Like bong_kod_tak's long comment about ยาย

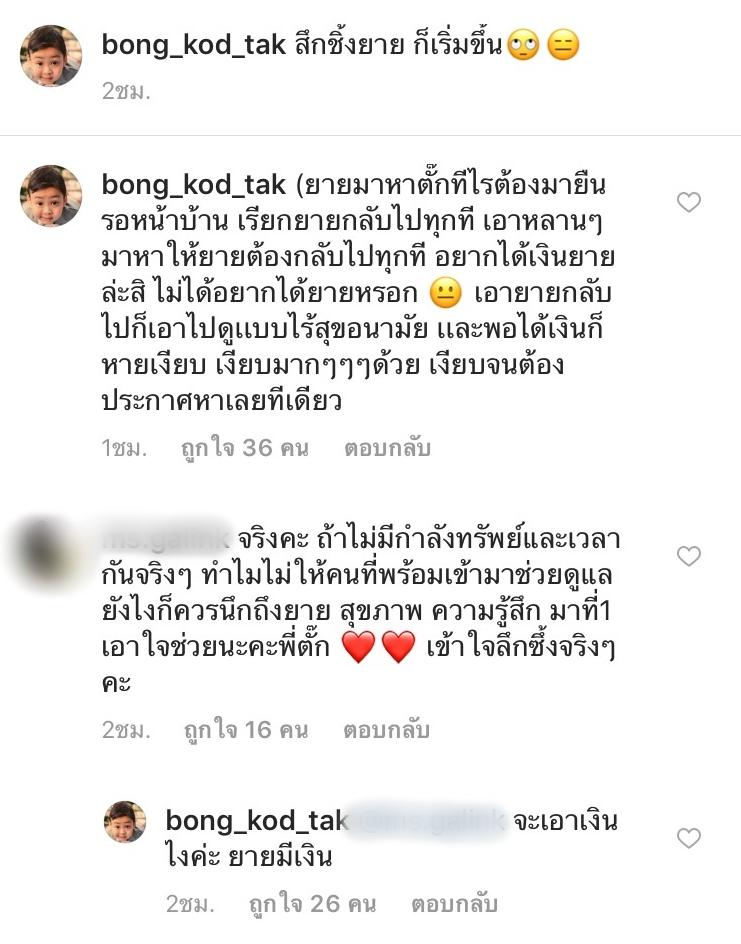pos(689,202)
